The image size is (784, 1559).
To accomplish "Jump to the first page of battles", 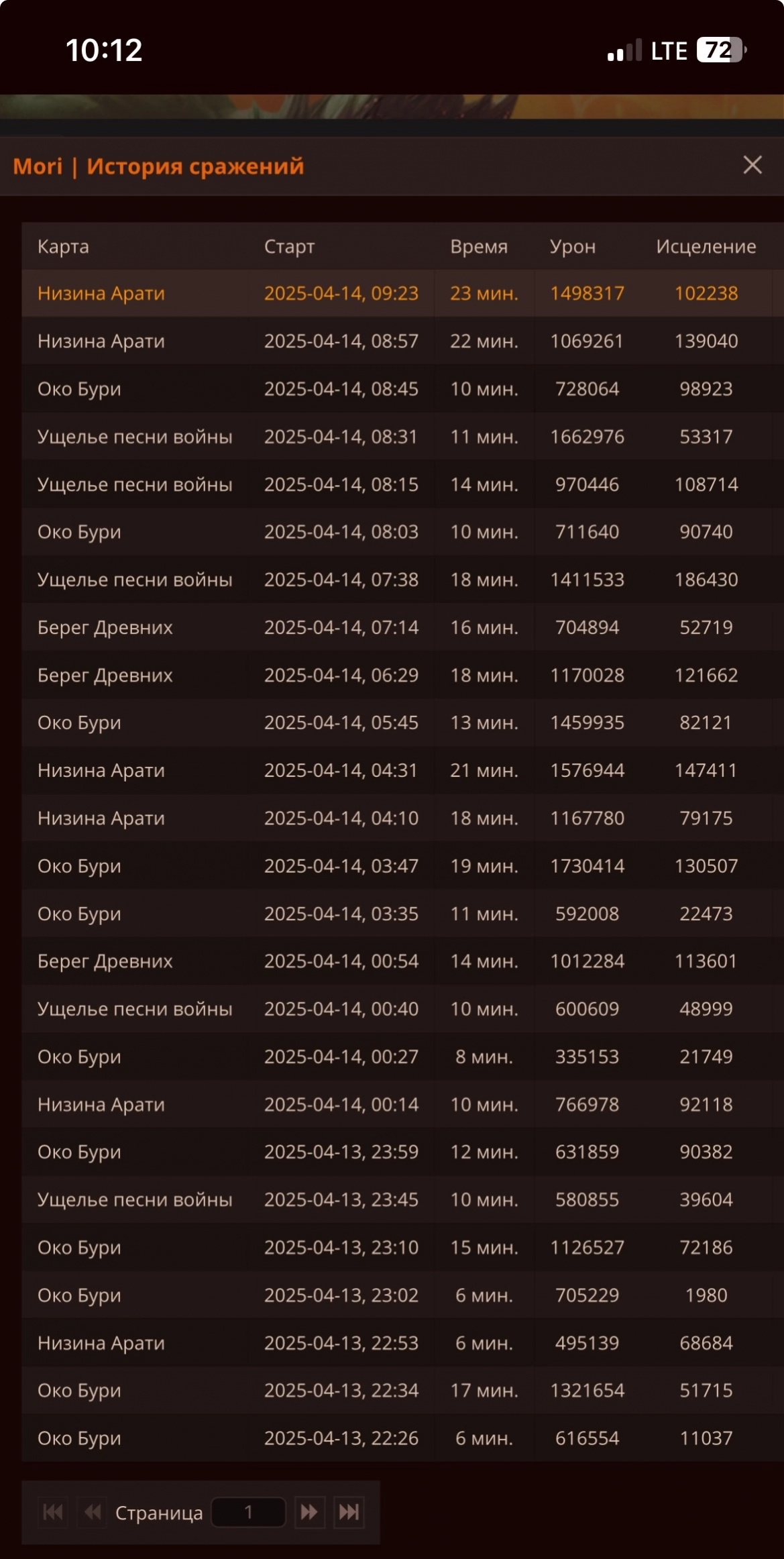I will click(53, 1512).
